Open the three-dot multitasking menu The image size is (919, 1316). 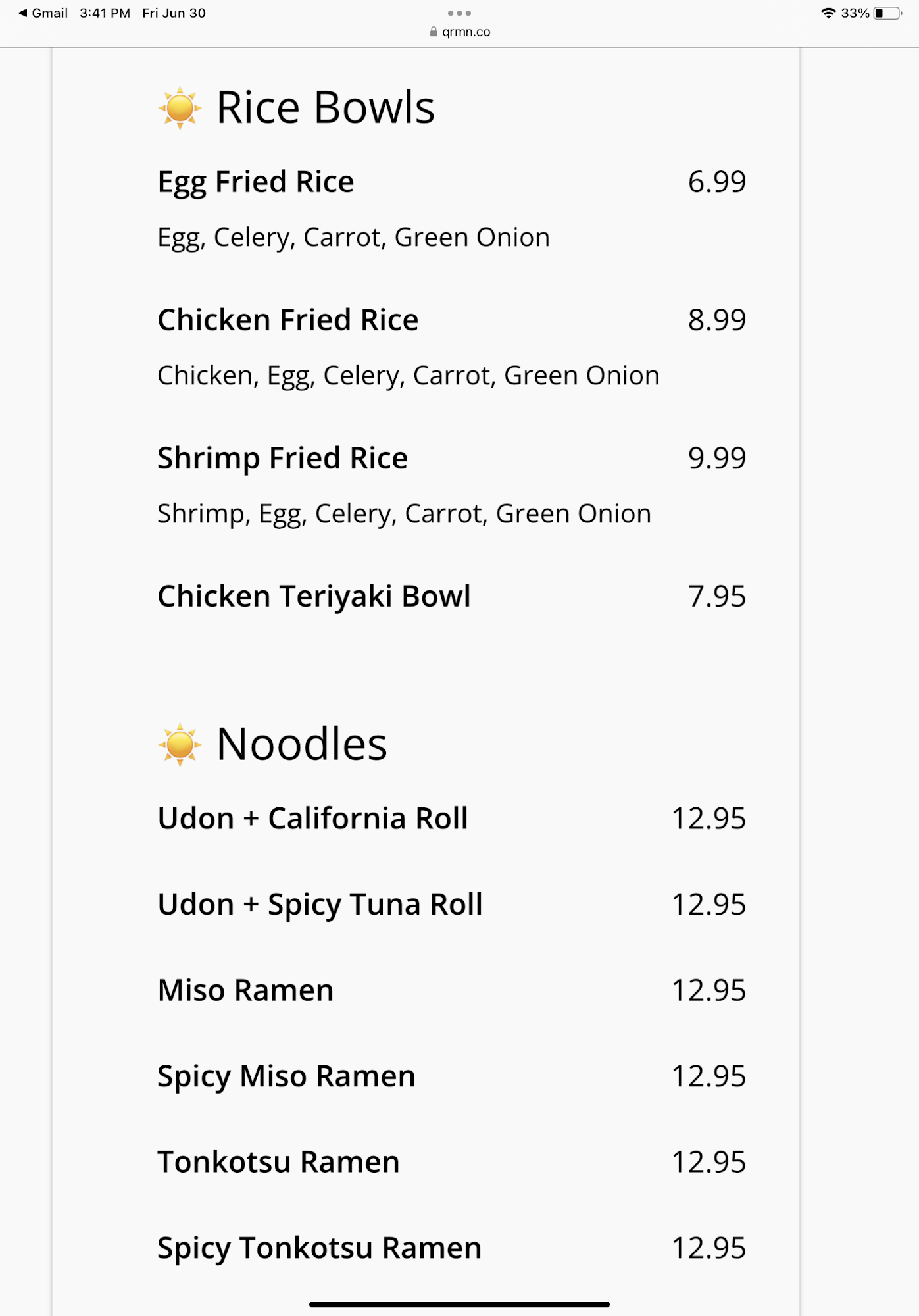(x=459, y=13)
